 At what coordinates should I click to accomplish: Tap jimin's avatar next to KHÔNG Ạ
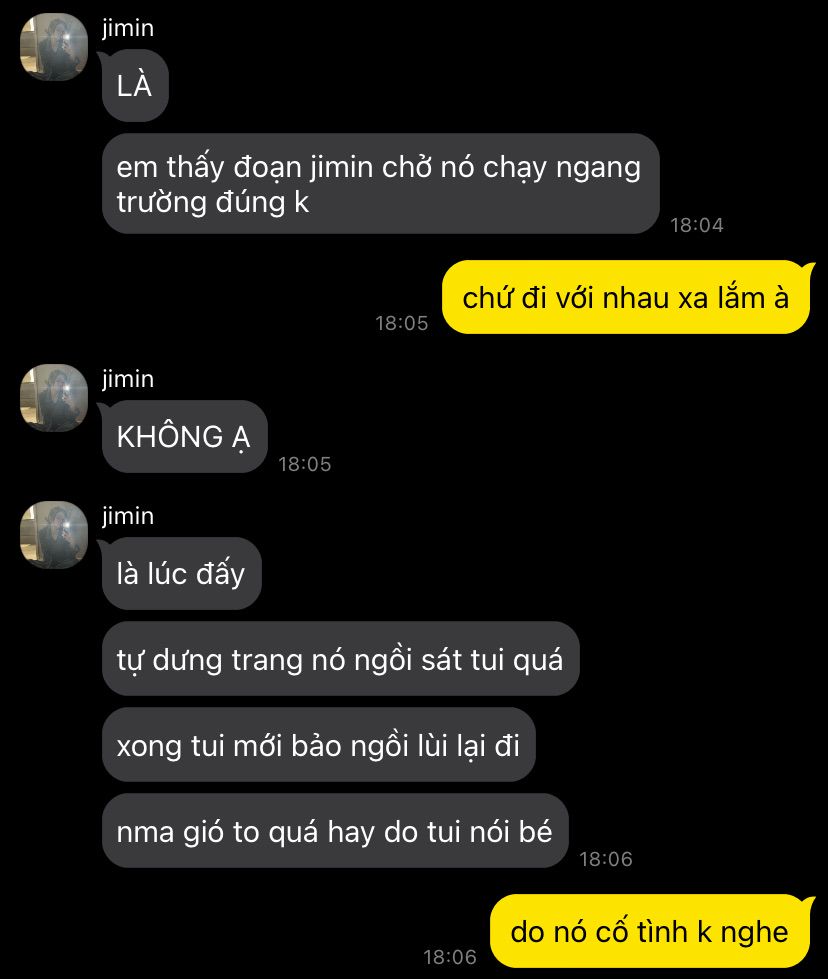(x=54, y=398)
